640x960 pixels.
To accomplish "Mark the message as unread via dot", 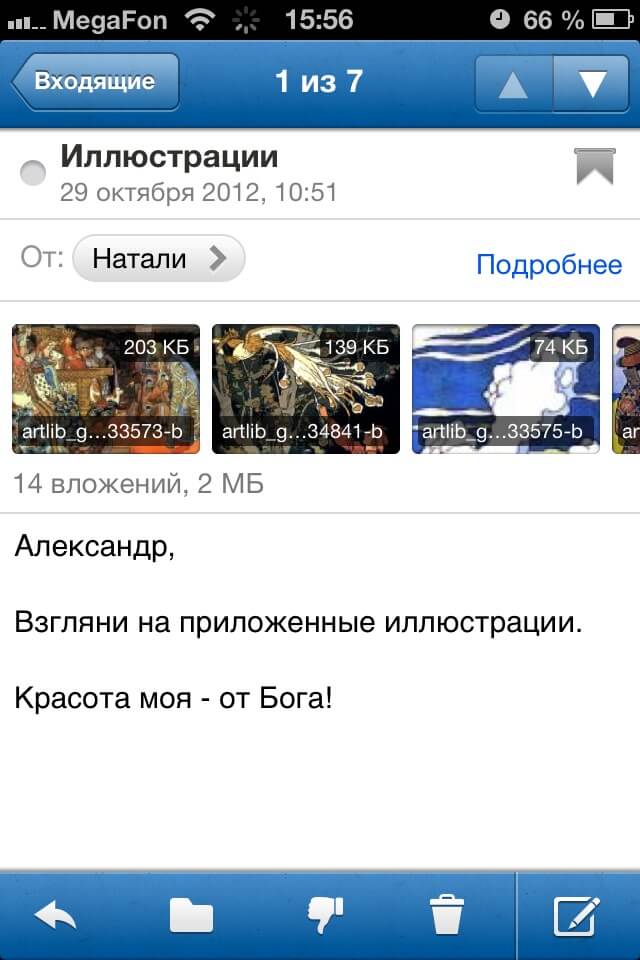I will click(33, 174).
